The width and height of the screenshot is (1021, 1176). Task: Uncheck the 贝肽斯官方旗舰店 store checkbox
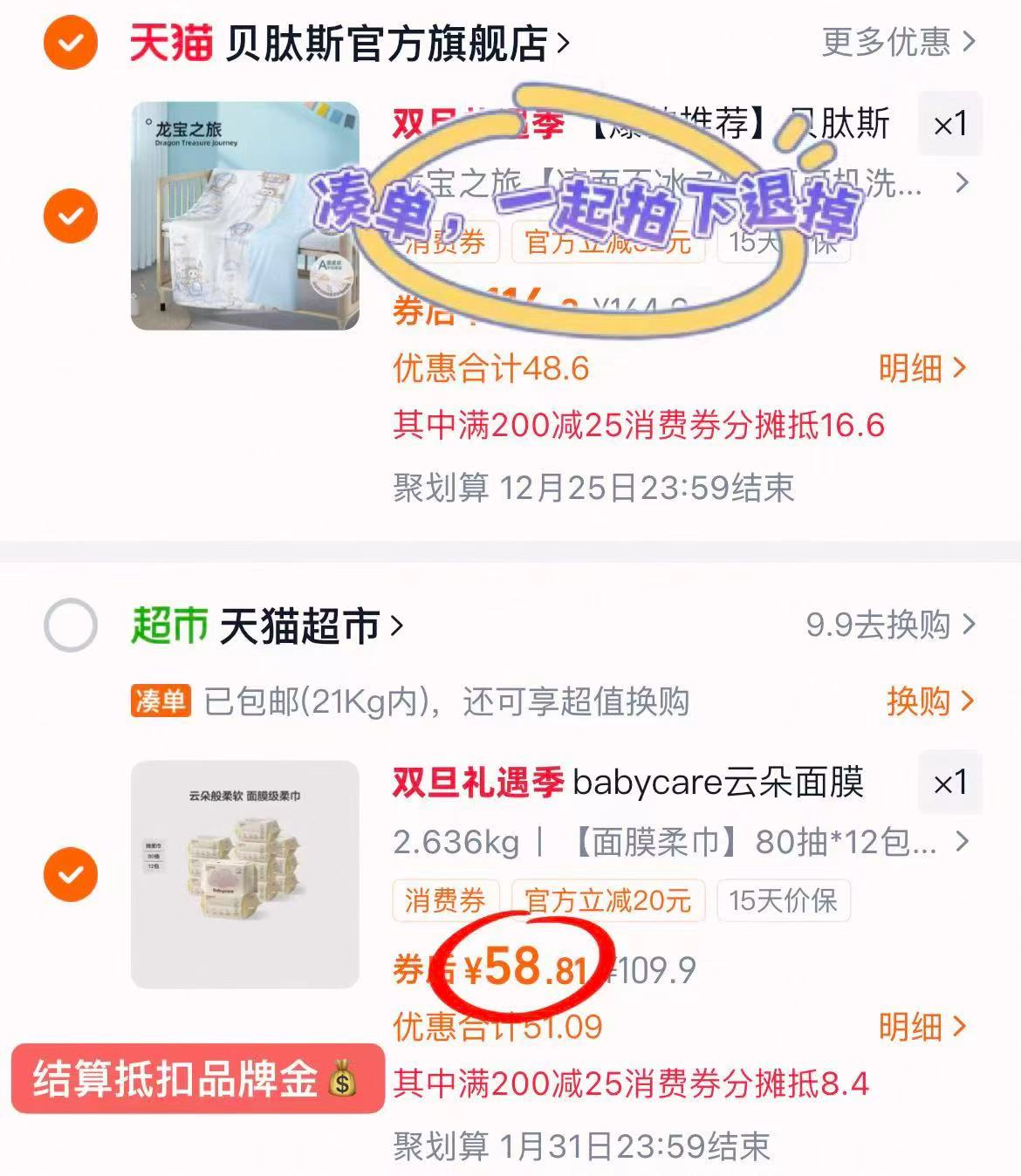point(70,43)
